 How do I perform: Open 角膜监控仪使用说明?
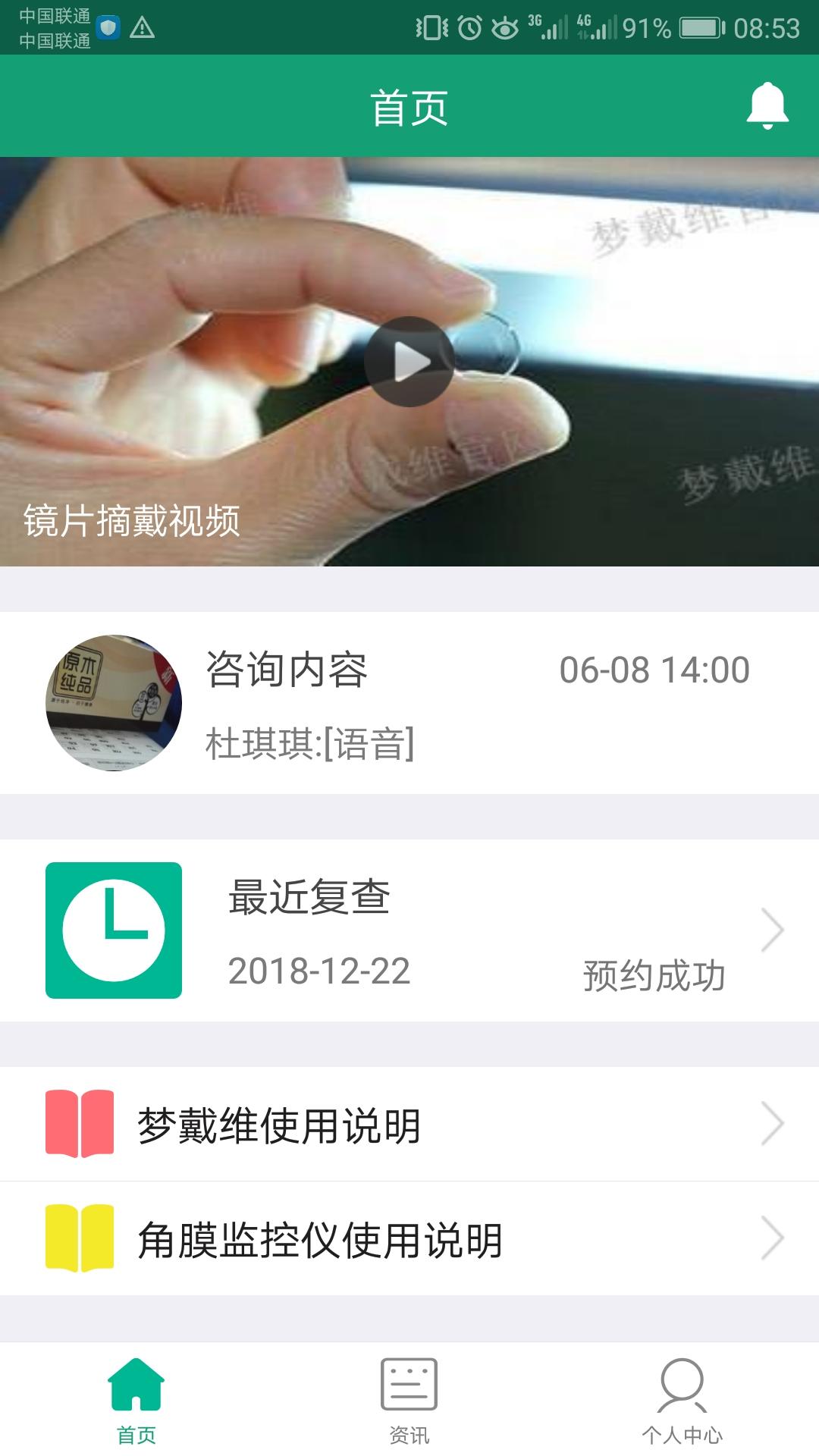tap(409, 1239)
